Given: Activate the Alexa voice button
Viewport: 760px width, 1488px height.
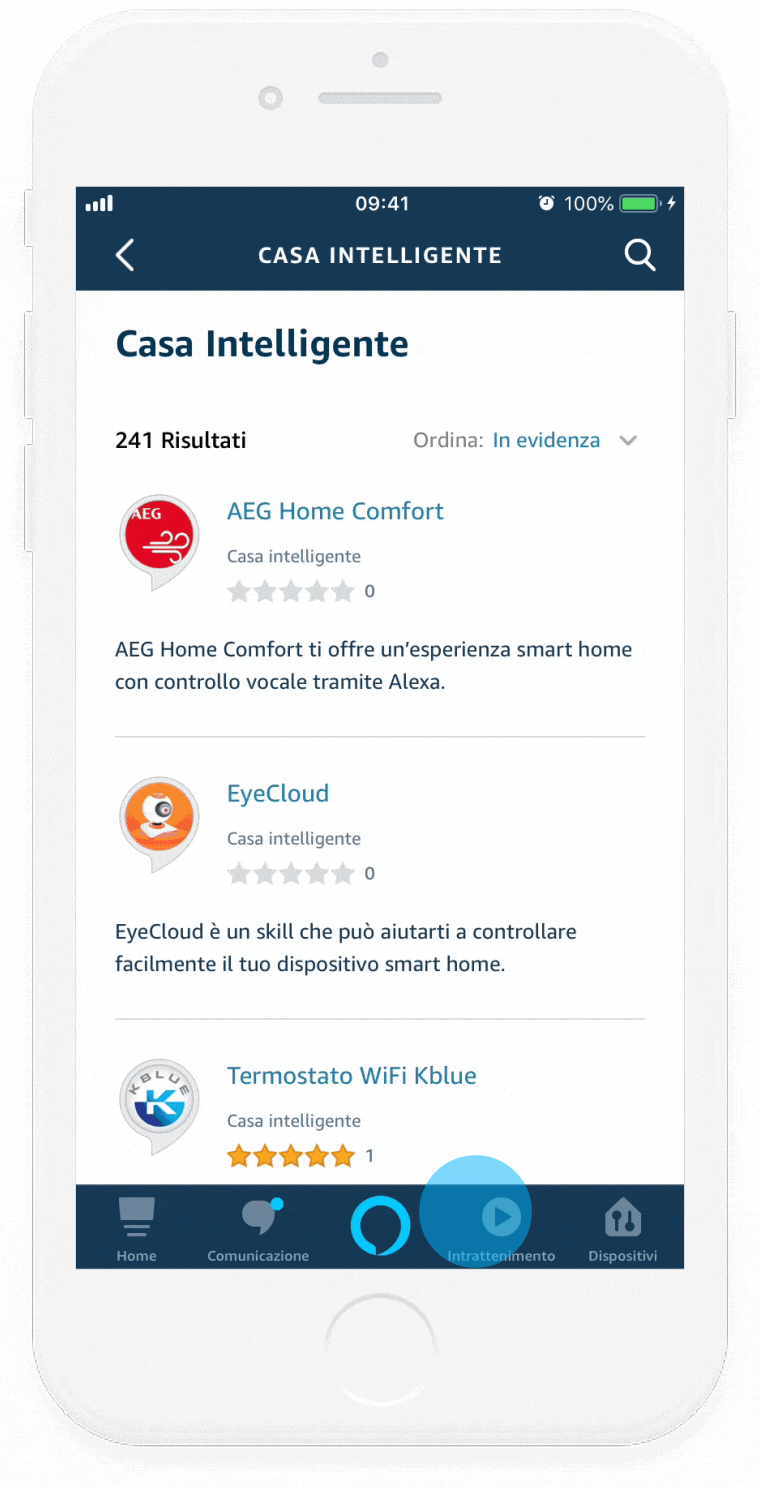Looking at the screenshot, I should tap(380, 1225).
